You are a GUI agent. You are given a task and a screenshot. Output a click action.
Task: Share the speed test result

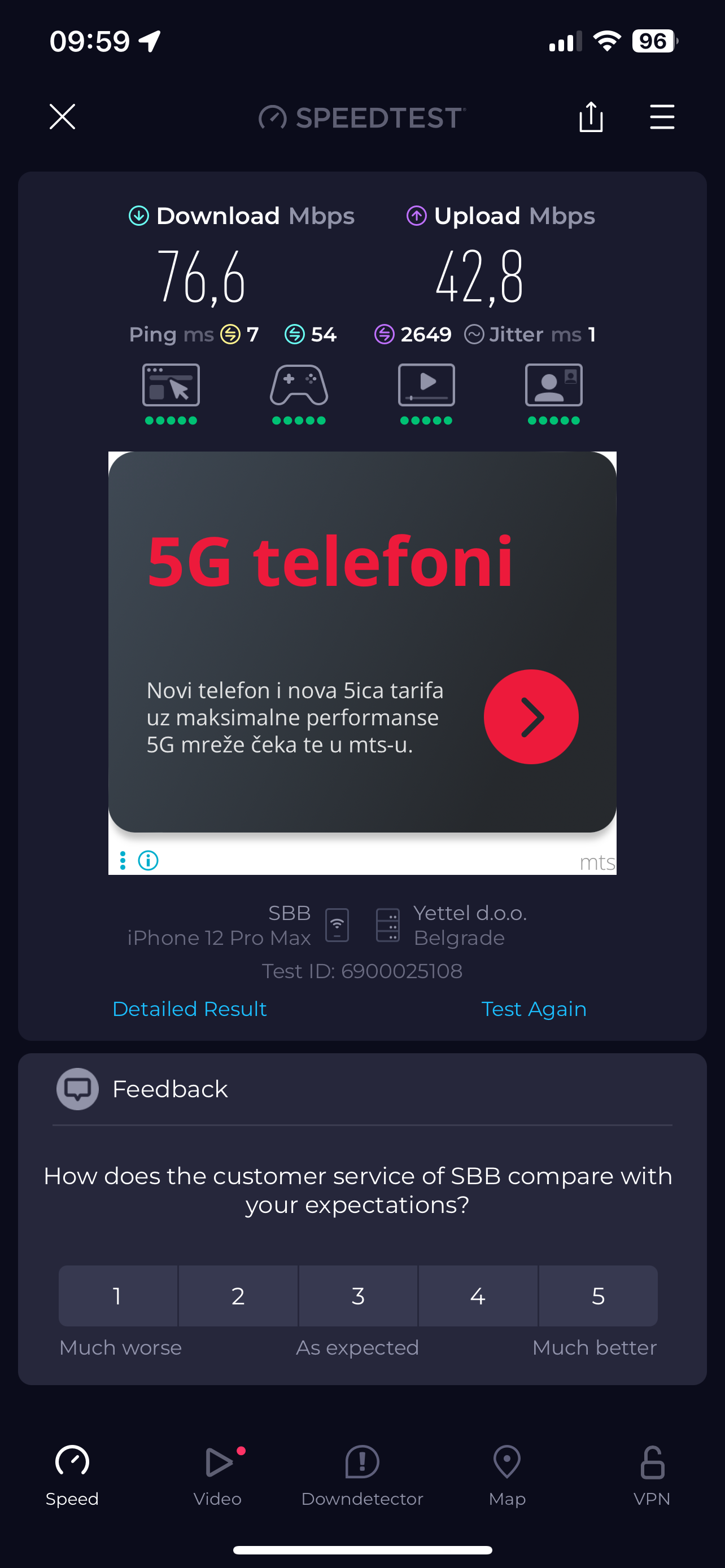(591, 116)
